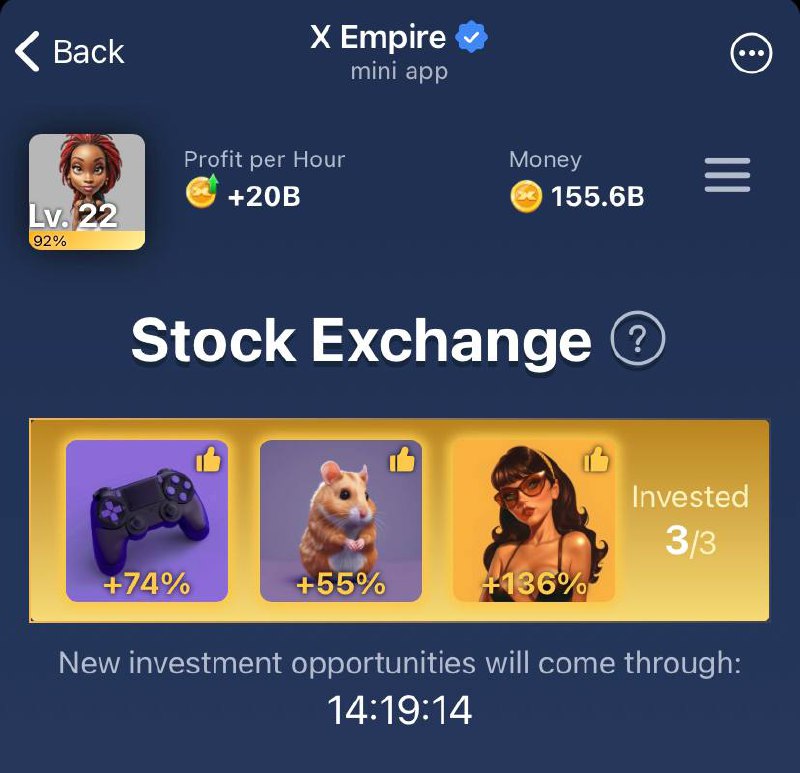Open the hamburger menu
Screen dimensions: 800x773
727,177
